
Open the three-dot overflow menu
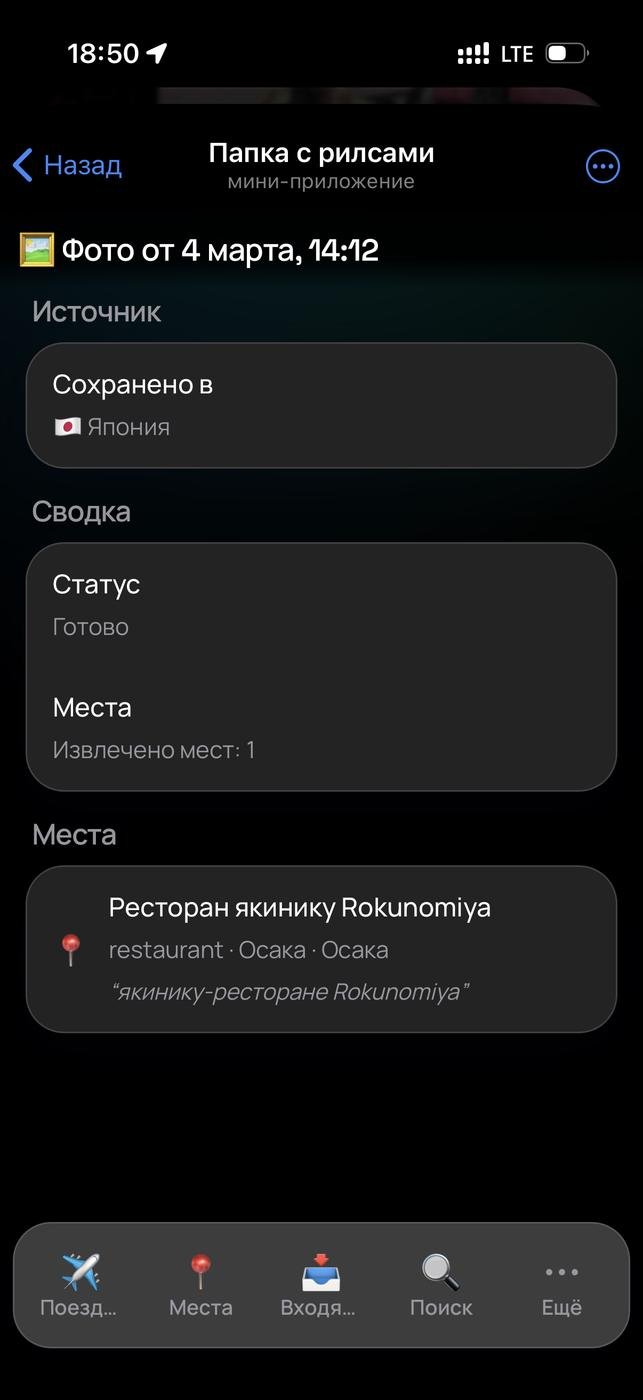coord(602,166)
